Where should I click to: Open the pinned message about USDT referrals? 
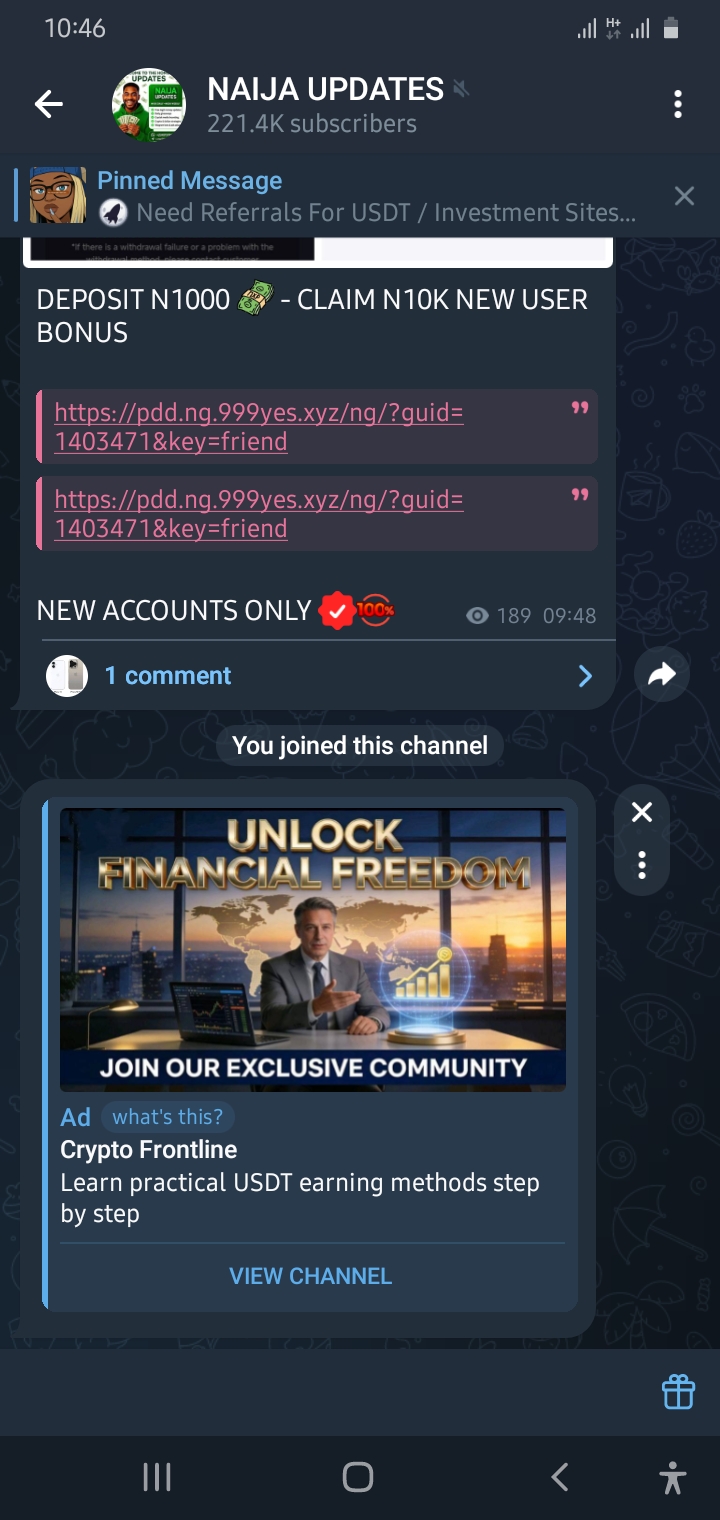[365, 197]
